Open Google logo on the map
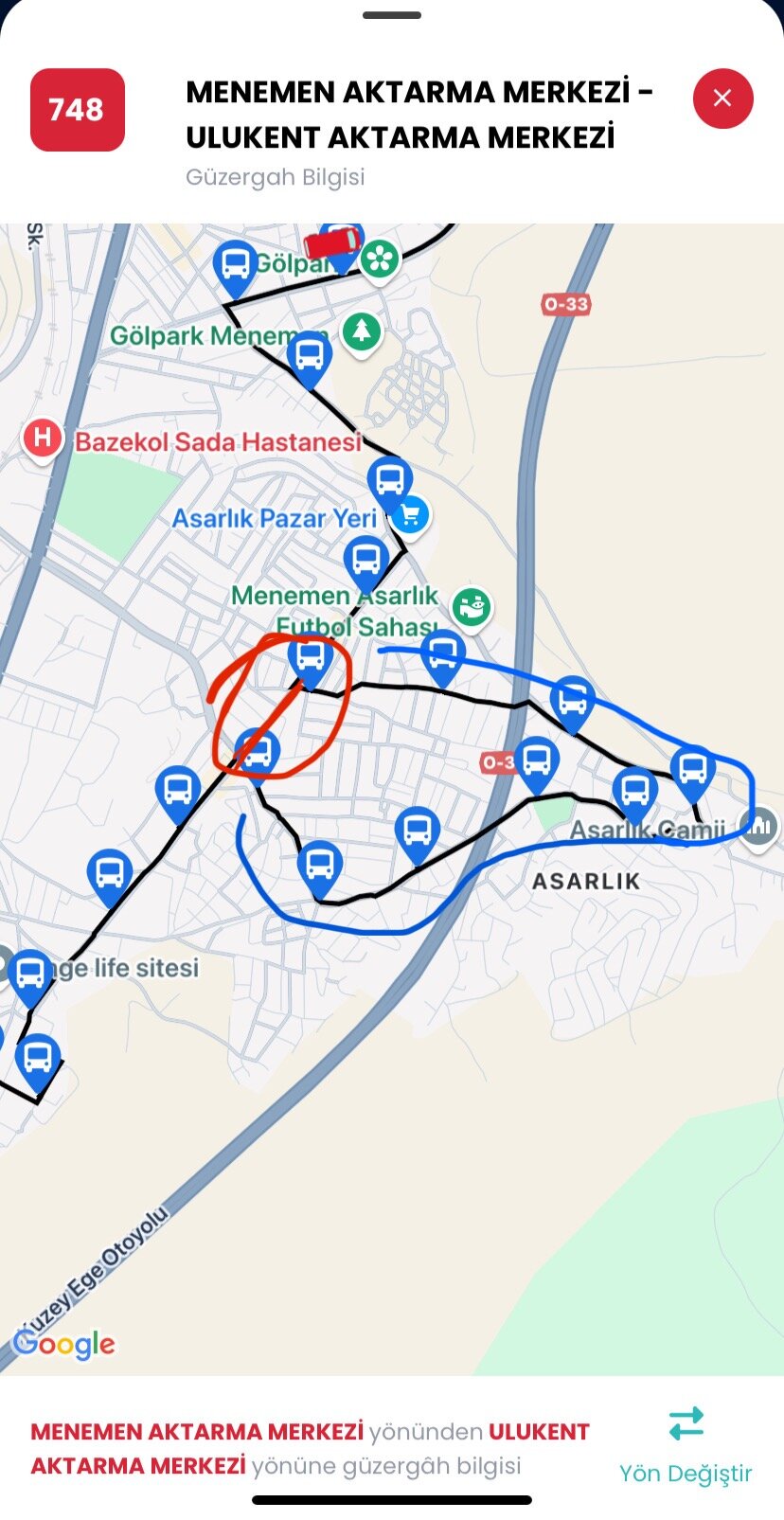The width and height of the screenshot is (784, 1520). 64,1344
